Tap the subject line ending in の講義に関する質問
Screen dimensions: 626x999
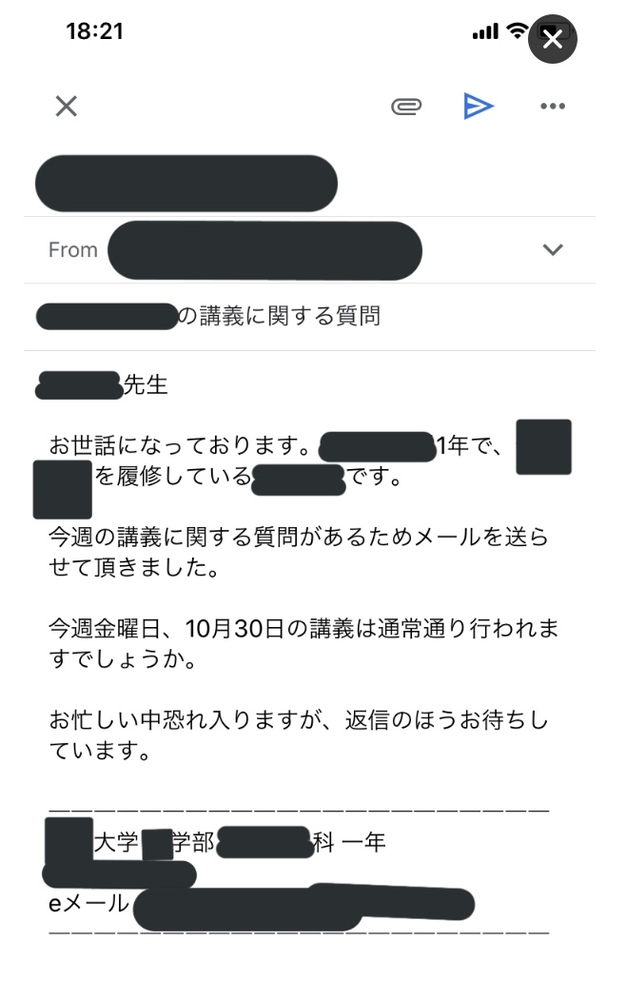pyautogui.click(x=280, y=317)
